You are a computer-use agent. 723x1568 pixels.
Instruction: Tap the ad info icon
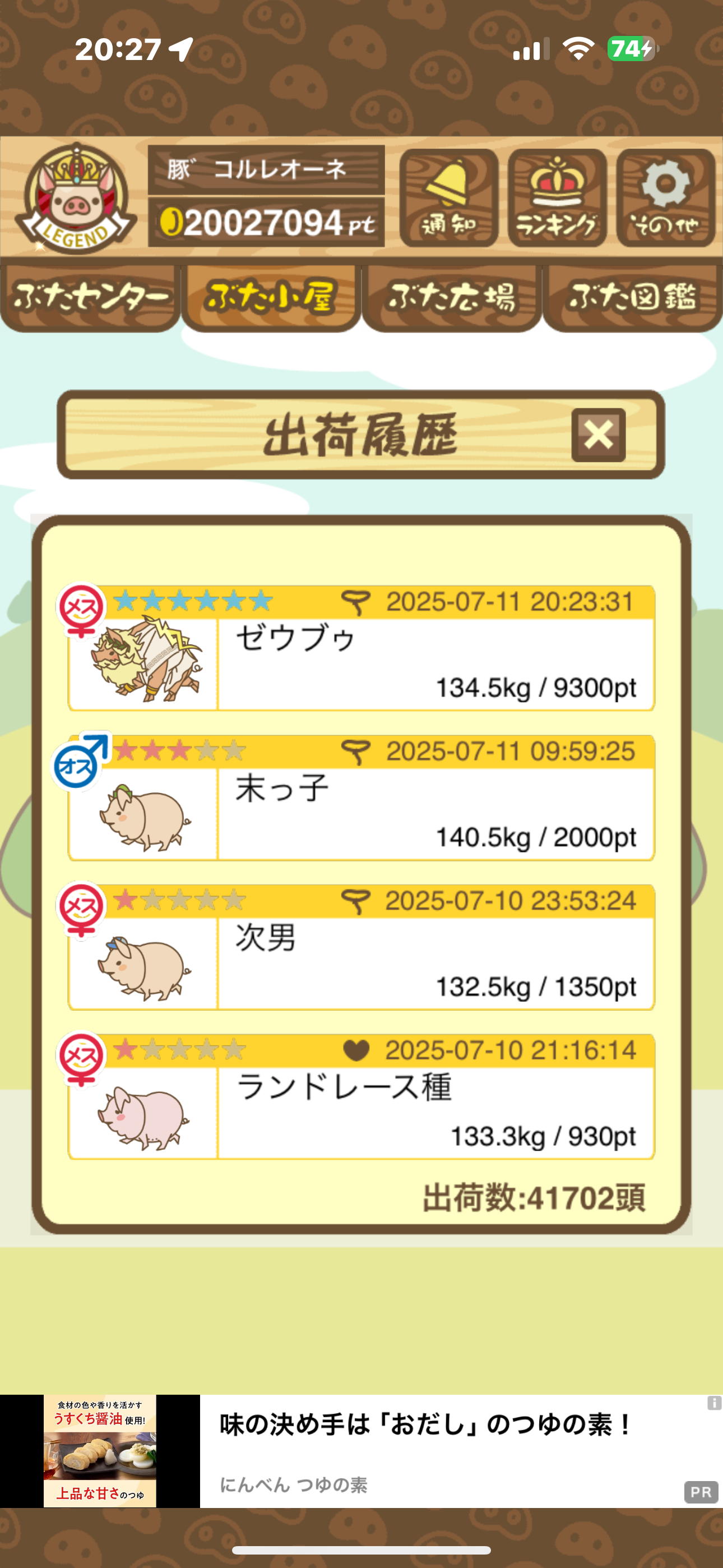click(713, 1403)
